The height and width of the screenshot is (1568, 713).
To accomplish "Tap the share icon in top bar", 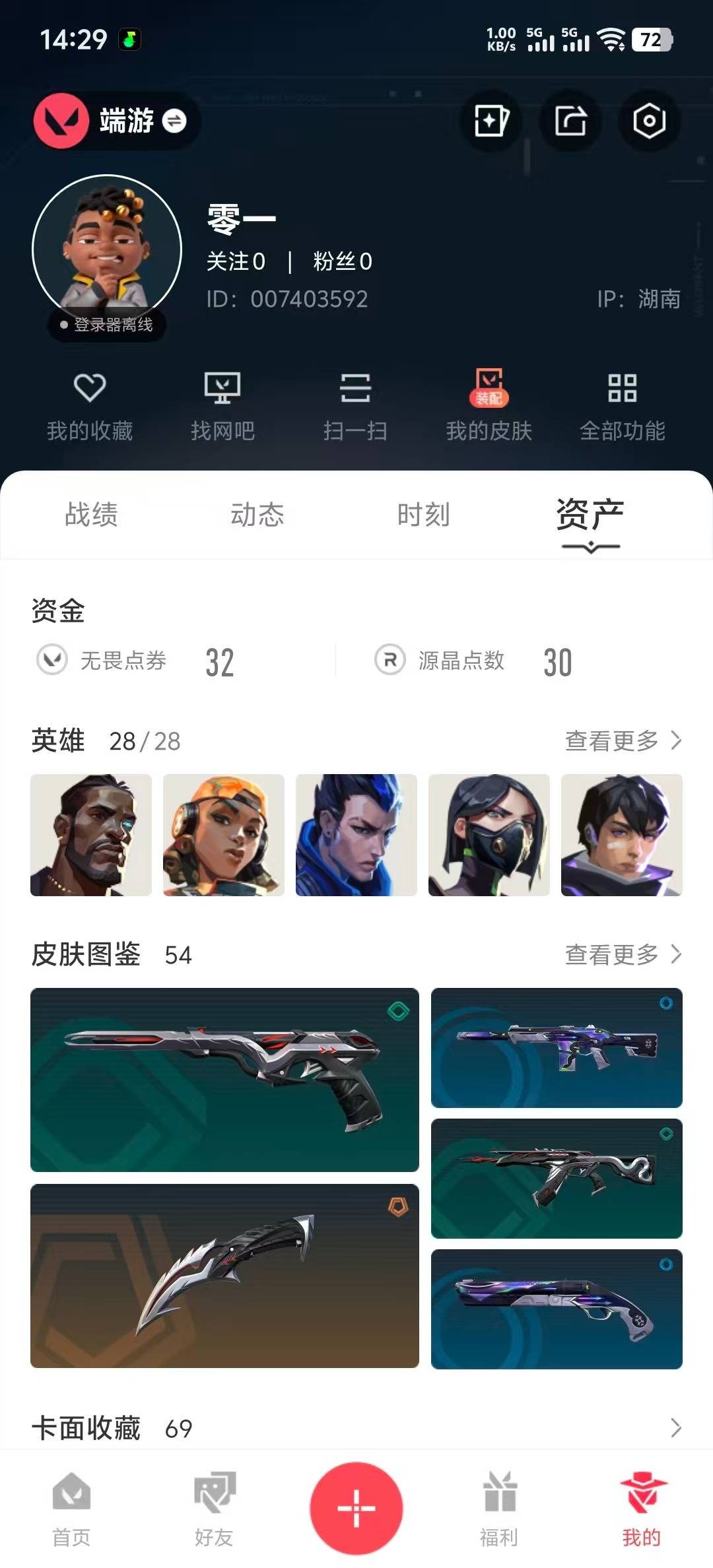I will (570, 121).
